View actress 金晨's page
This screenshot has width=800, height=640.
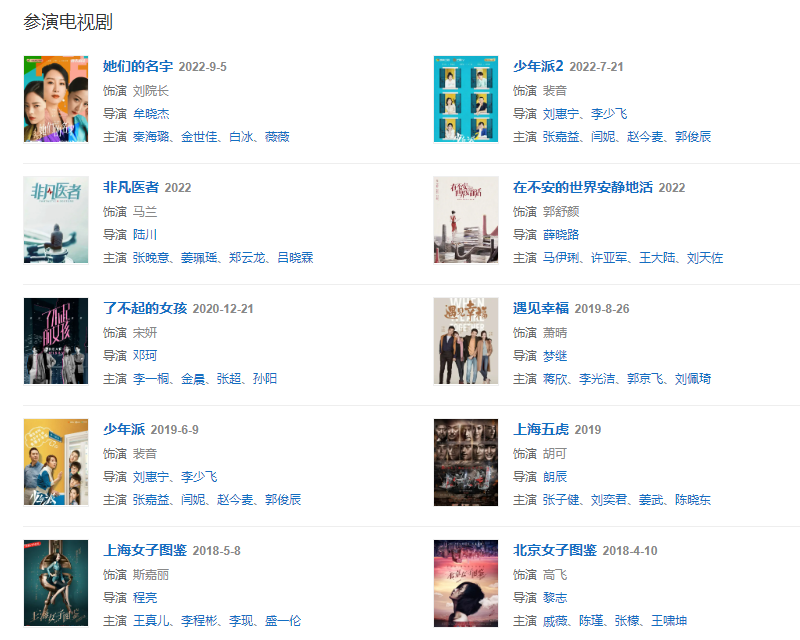coord(193,379)
